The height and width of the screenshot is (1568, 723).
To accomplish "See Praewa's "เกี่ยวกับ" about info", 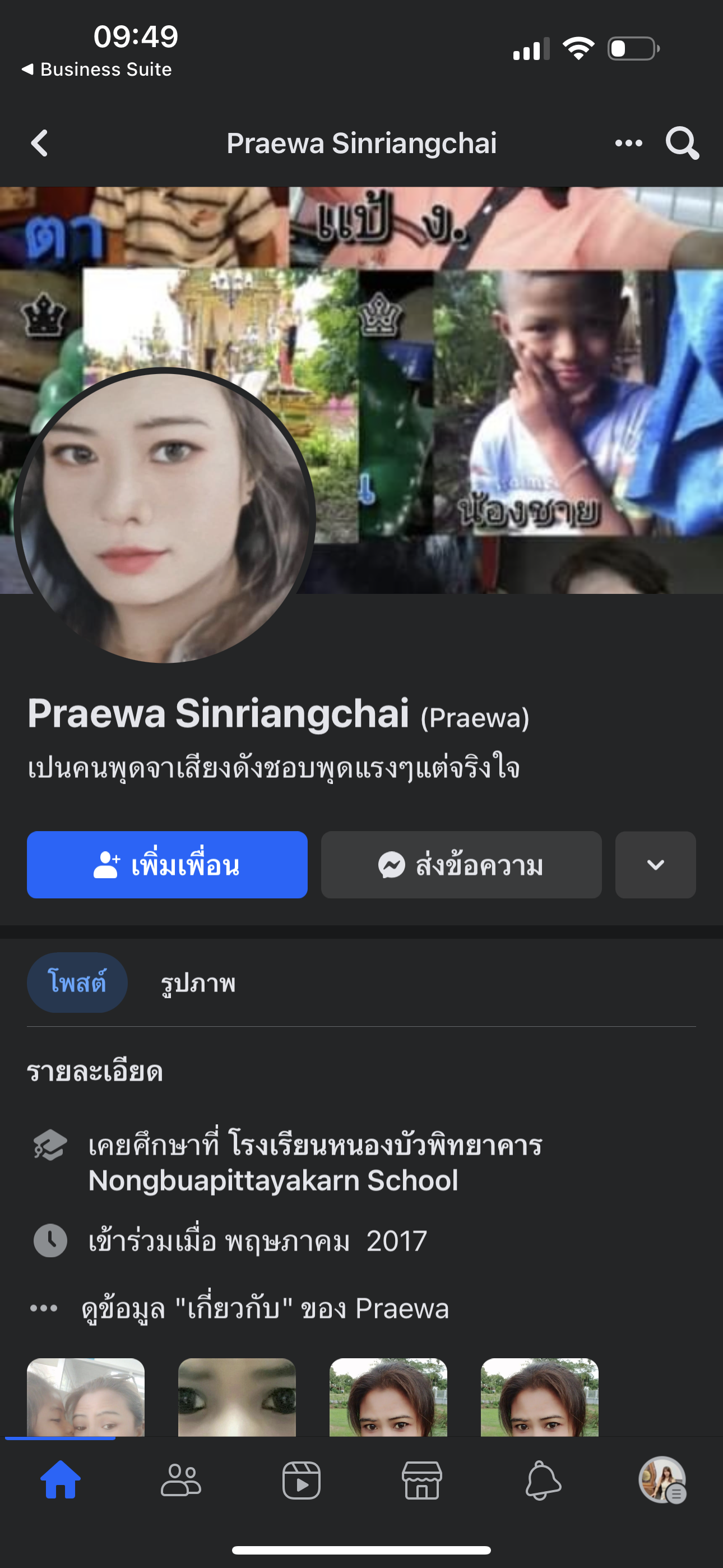I will pyautogui.click(x=265, y=1309).
